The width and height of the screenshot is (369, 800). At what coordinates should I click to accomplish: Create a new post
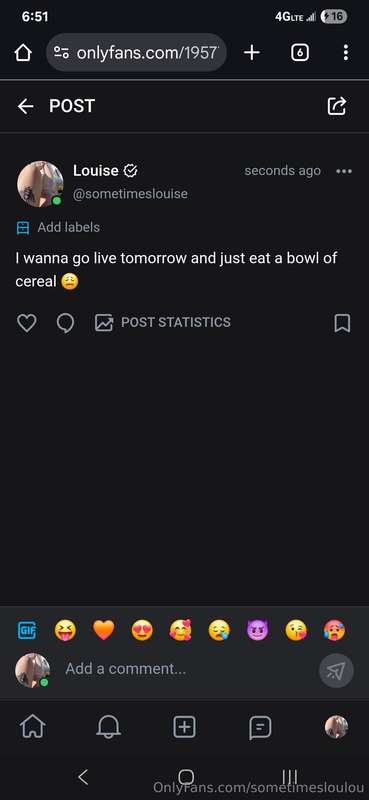(184, 727)
